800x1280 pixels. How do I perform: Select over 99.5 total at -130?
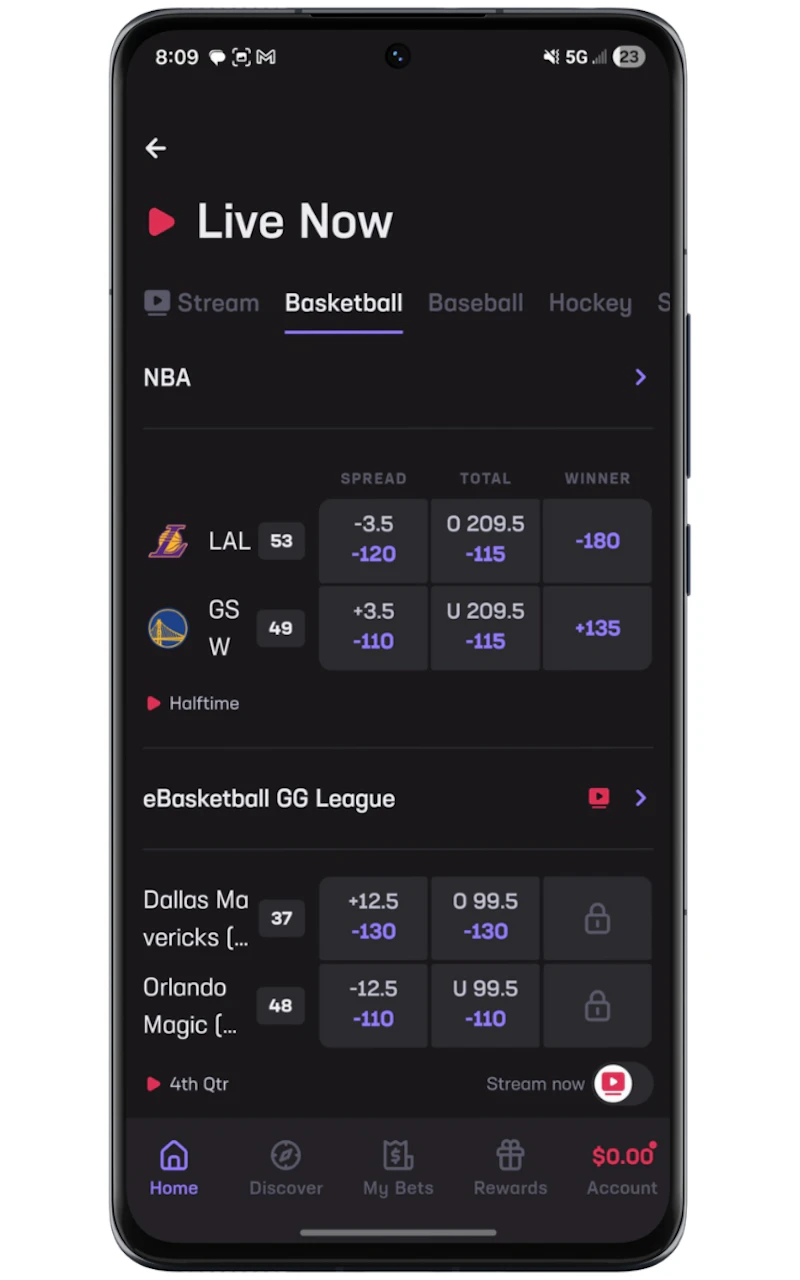(x=485, y=917)
